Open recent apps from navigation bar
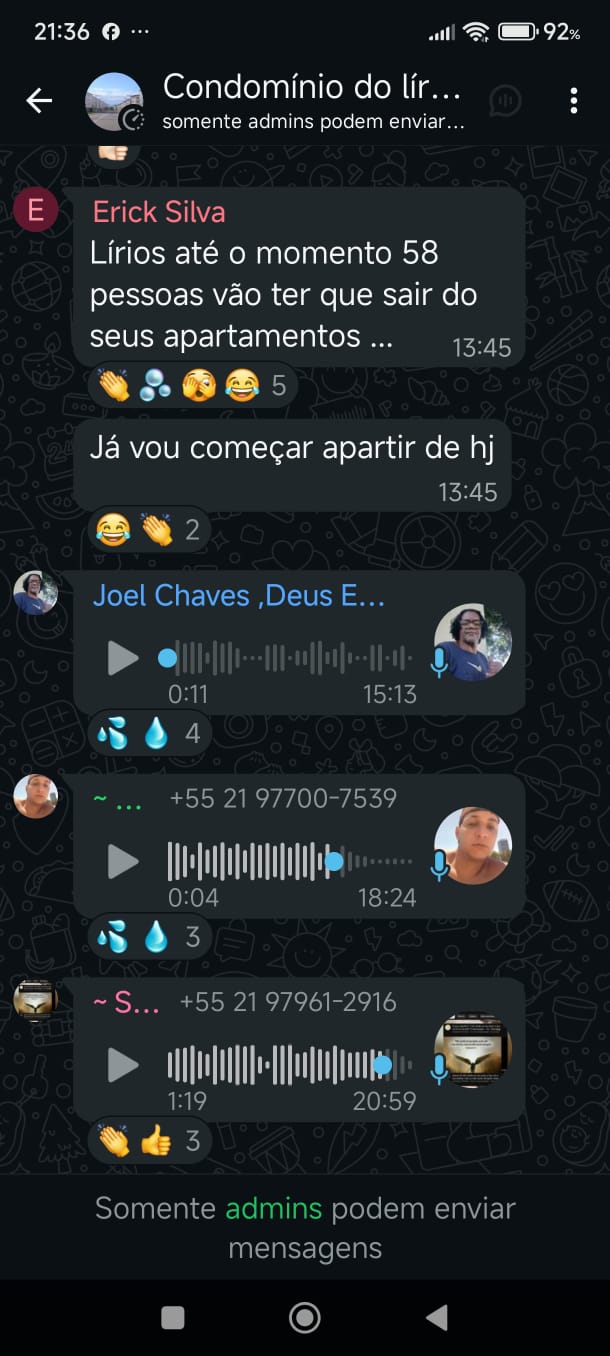 tap(172, 1318)
